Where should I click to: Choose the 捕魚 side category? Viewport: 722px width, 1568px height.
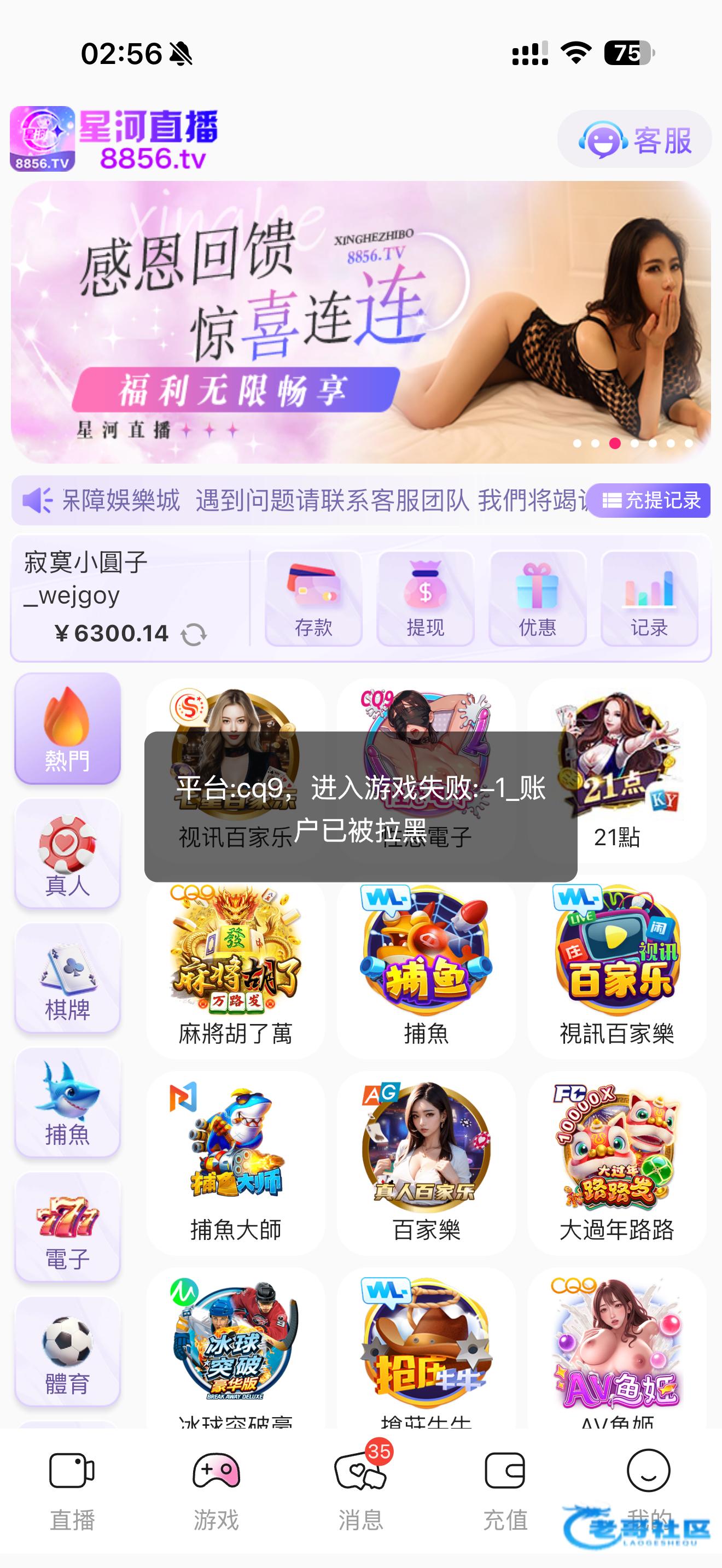68,1102
